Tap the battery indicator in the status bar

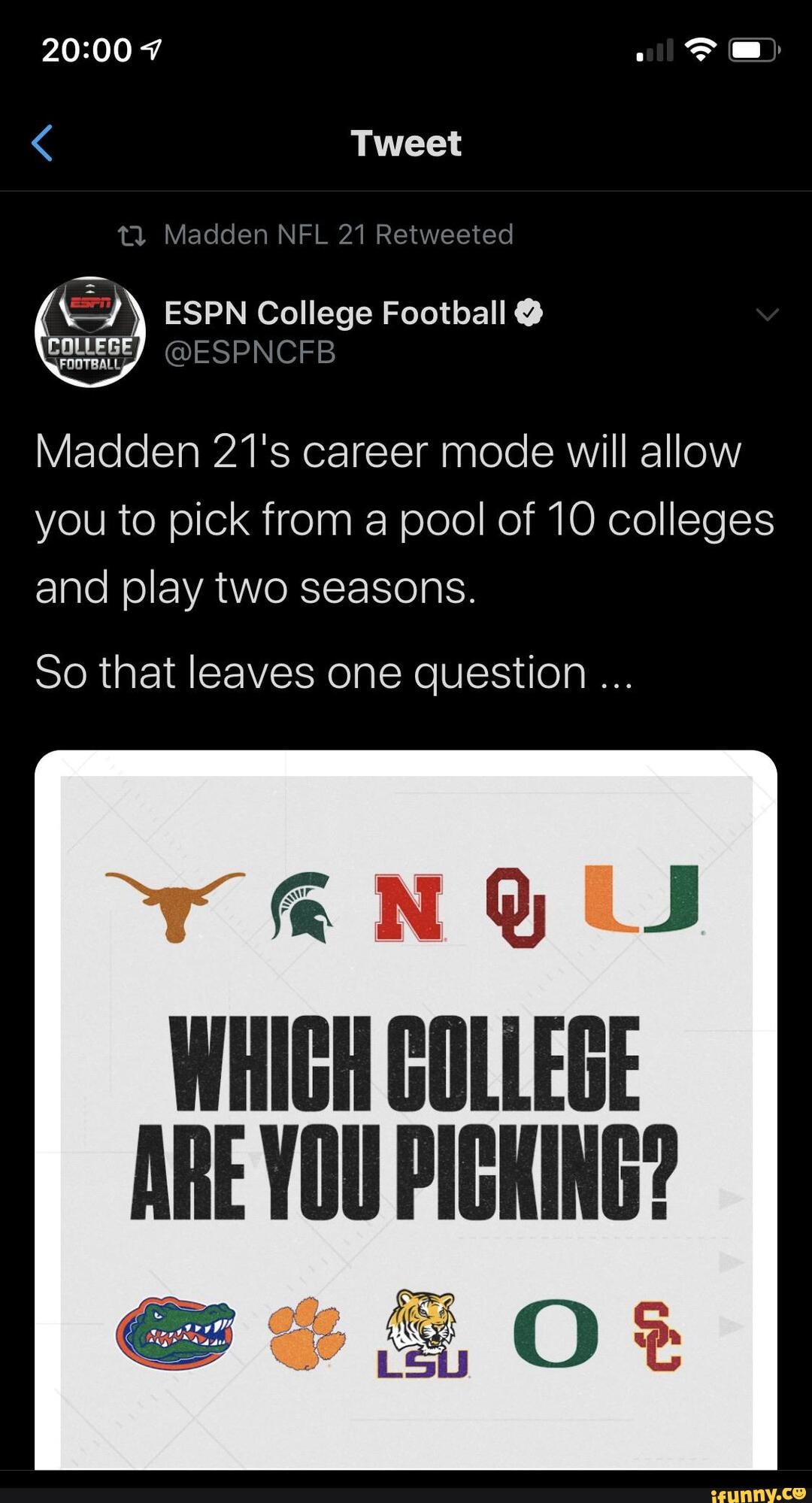752,50
